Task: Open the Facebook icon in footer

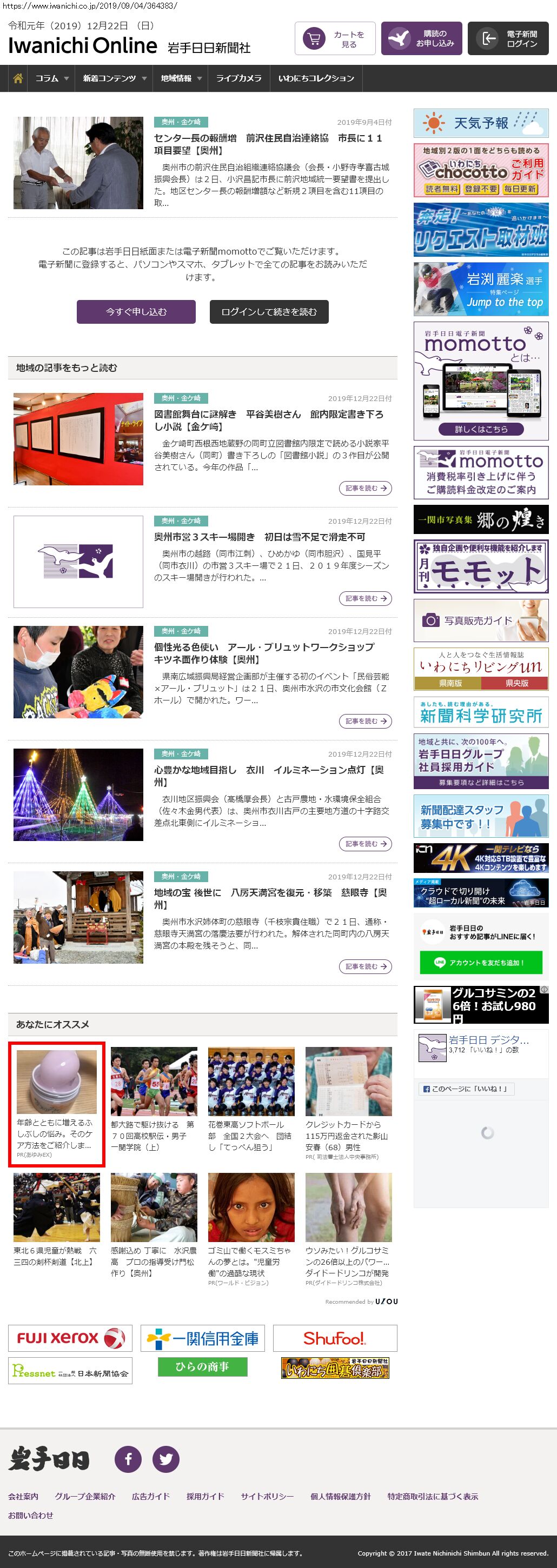Action: tap(128, 1459)
